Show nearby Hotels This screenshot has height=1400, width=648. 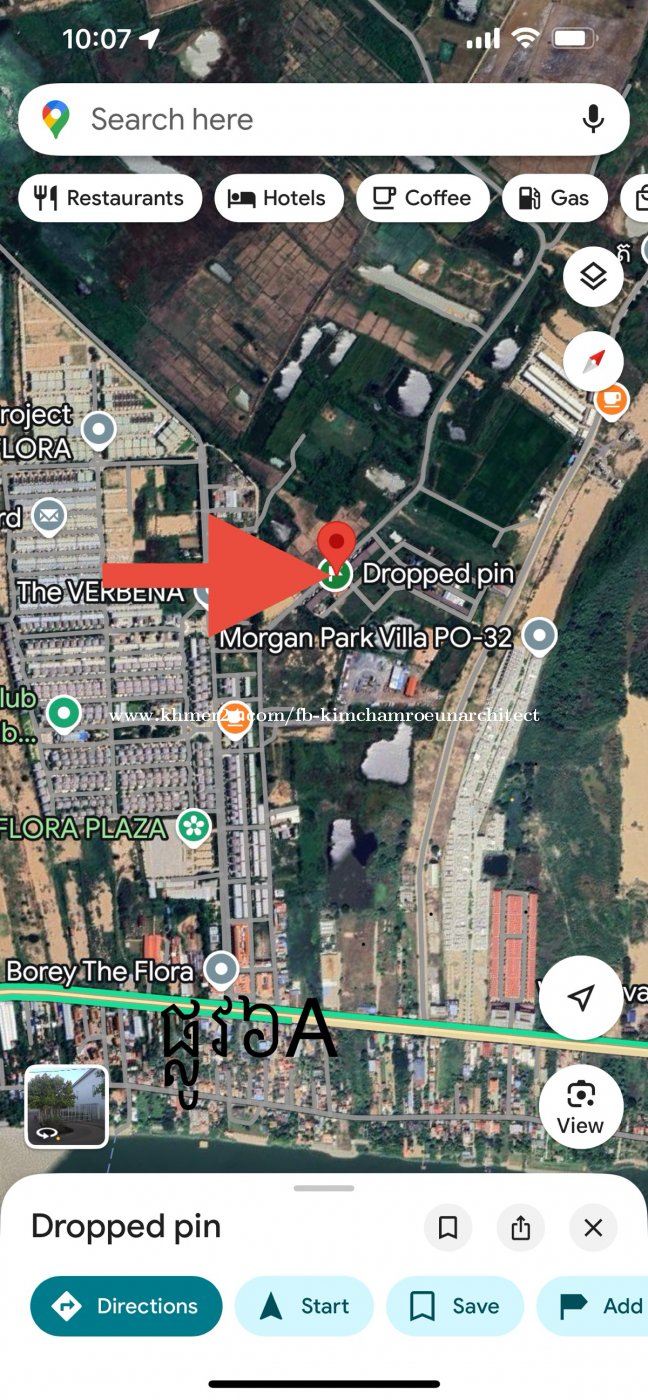[x=278, y=198]
